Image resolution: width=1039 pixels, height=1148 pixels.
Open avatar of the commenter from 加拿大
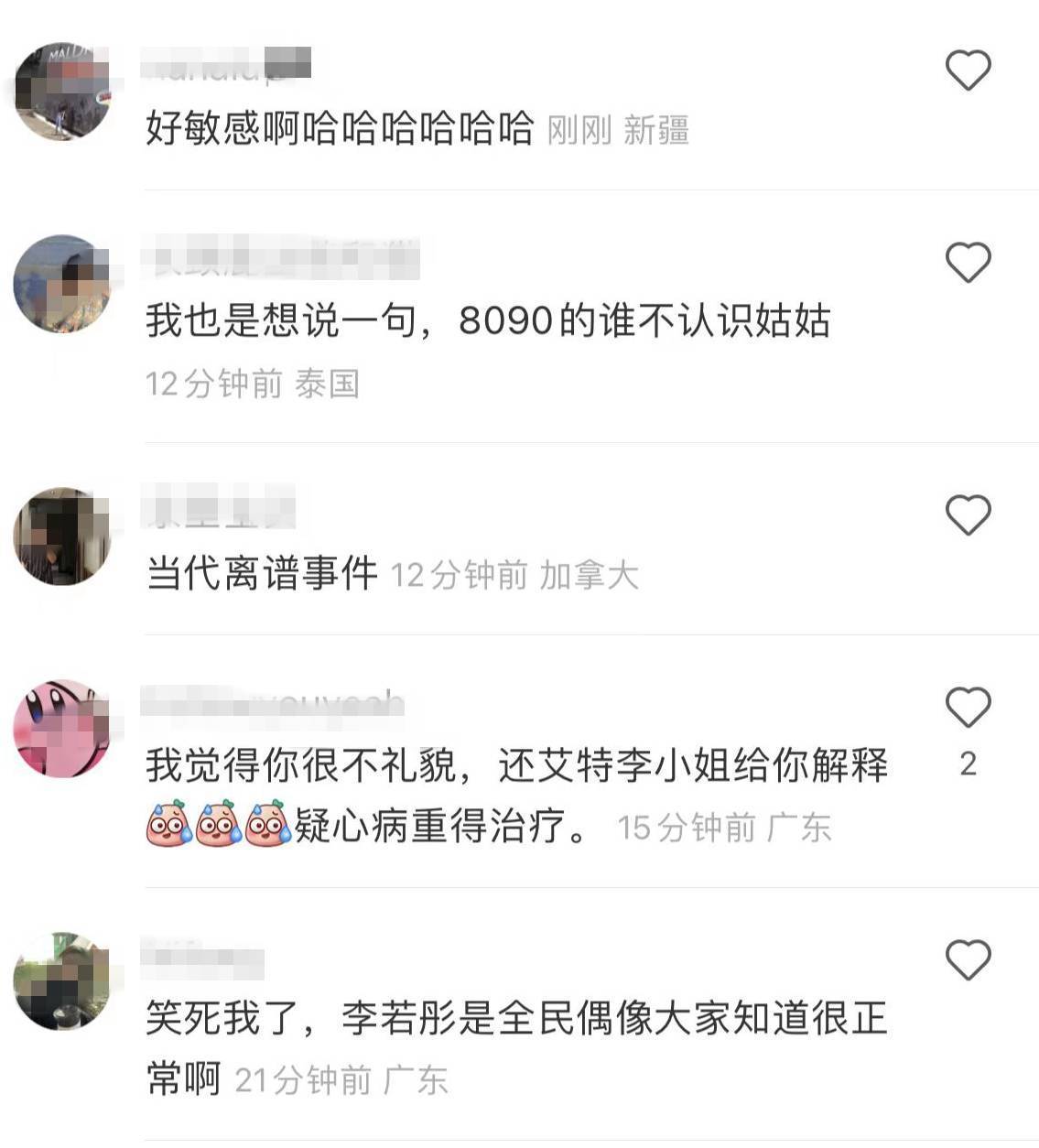coord(62,536)
